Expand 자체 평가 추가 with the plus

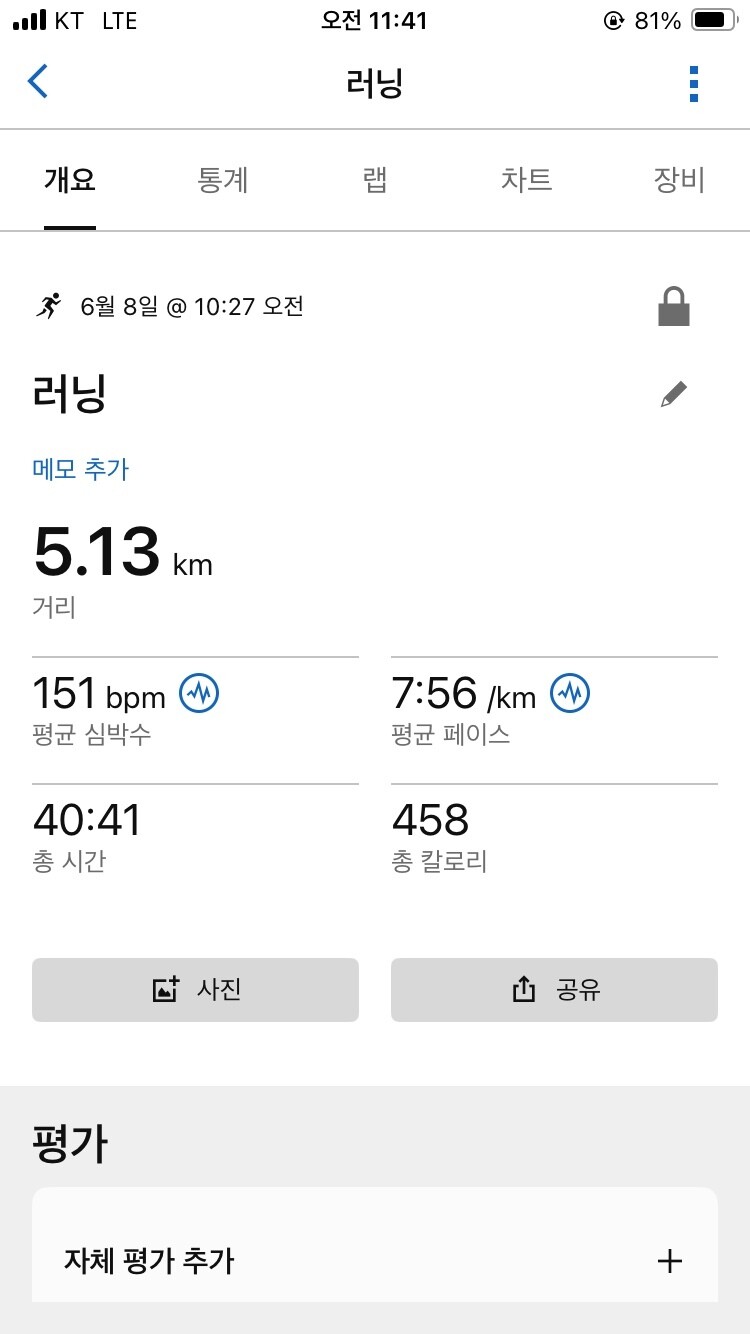(669, 1261)
